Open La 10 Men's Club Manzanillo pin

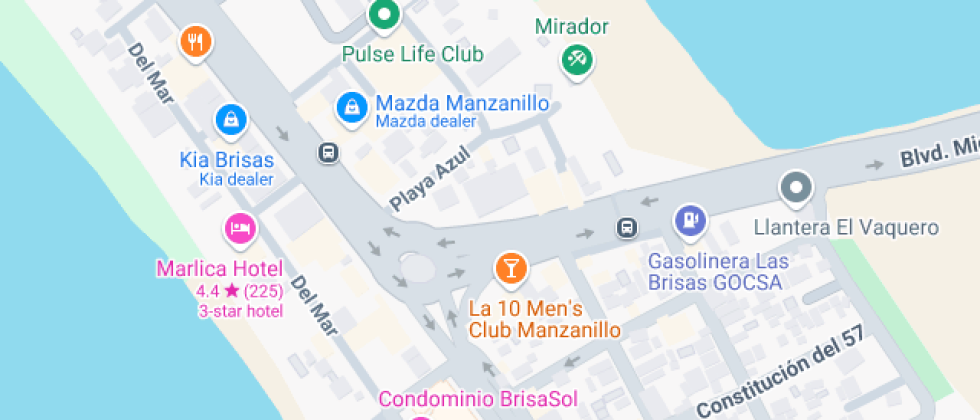coord(511,268)
